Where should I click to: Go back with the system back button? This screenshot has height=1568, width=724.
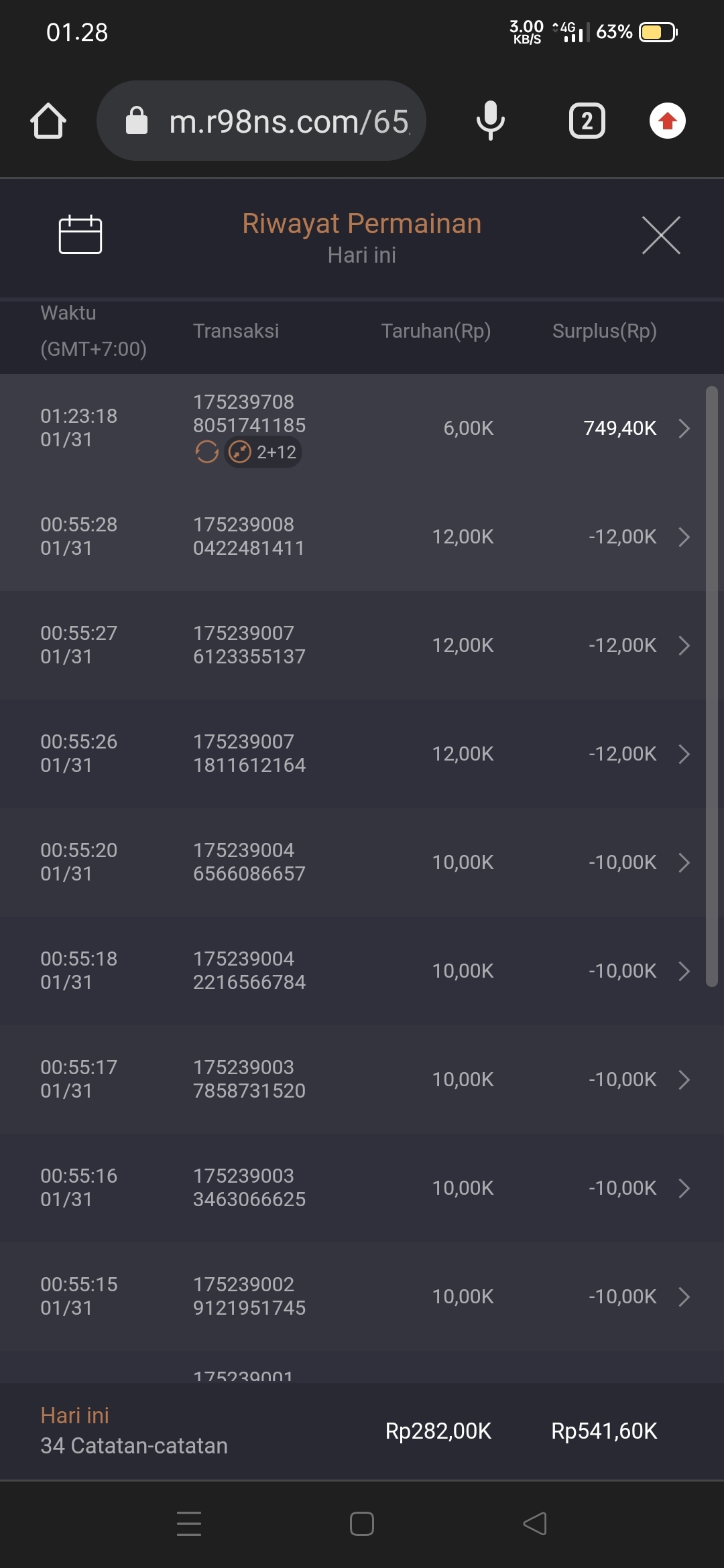tap(535, 1523)
